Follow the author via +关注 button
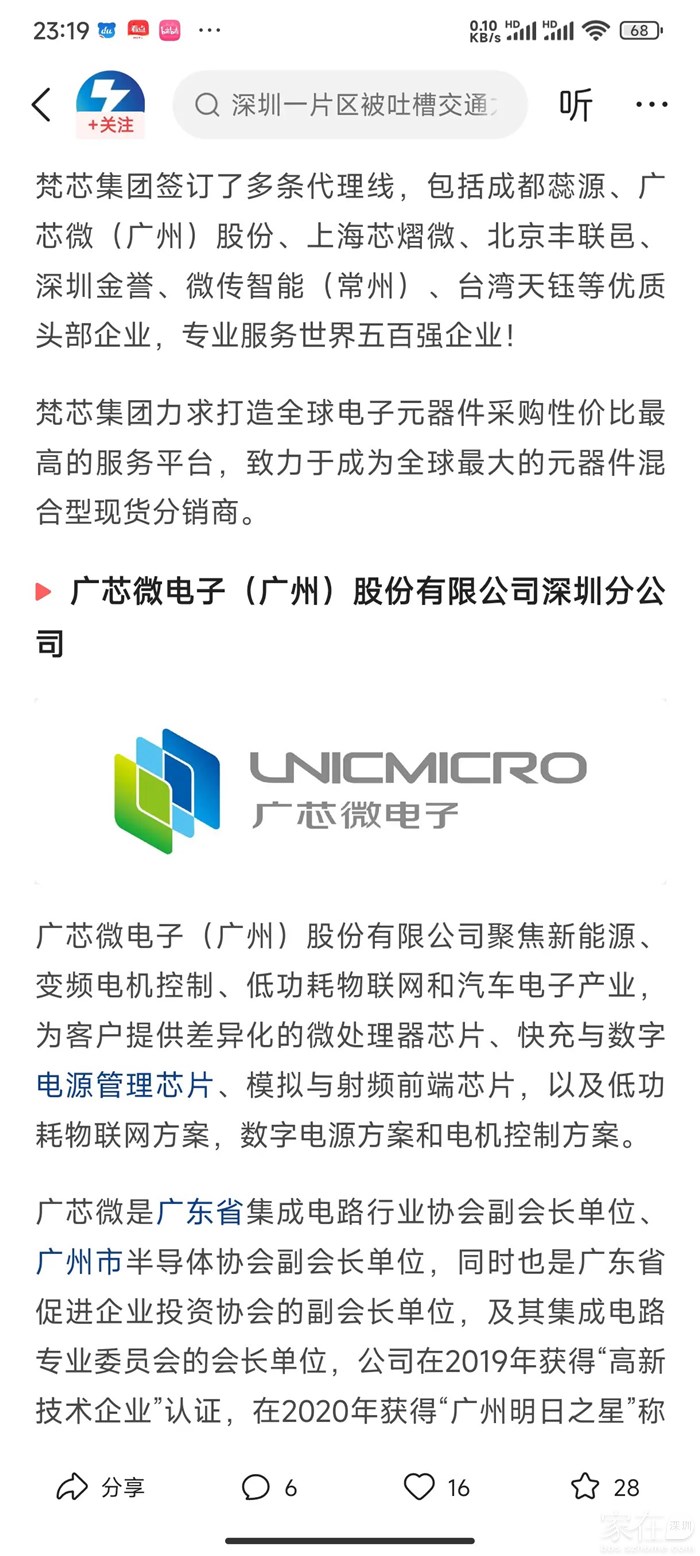This screenshot has width=700, height=1556. 110,125
